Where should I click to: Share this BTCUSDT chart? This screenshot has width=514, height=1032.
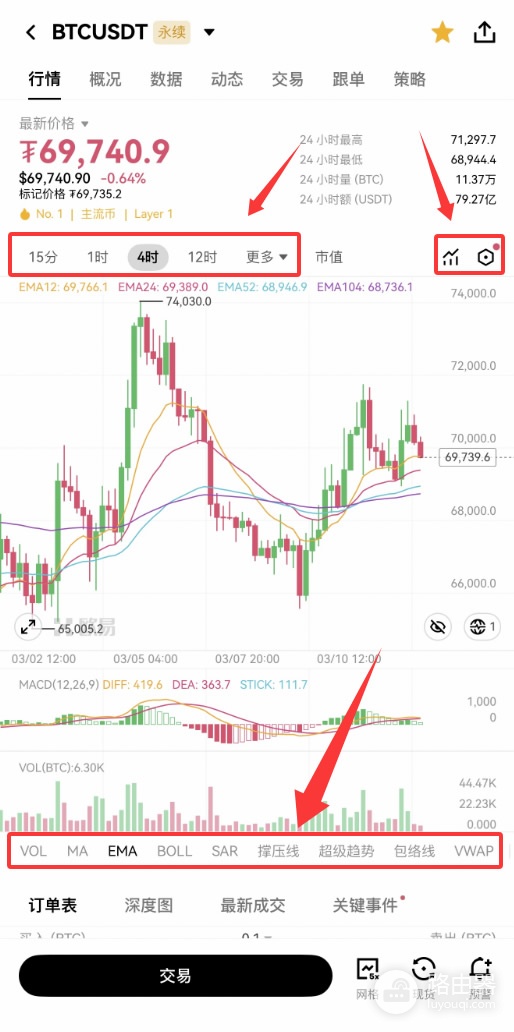pyautogui.click(x=484, y=32)
